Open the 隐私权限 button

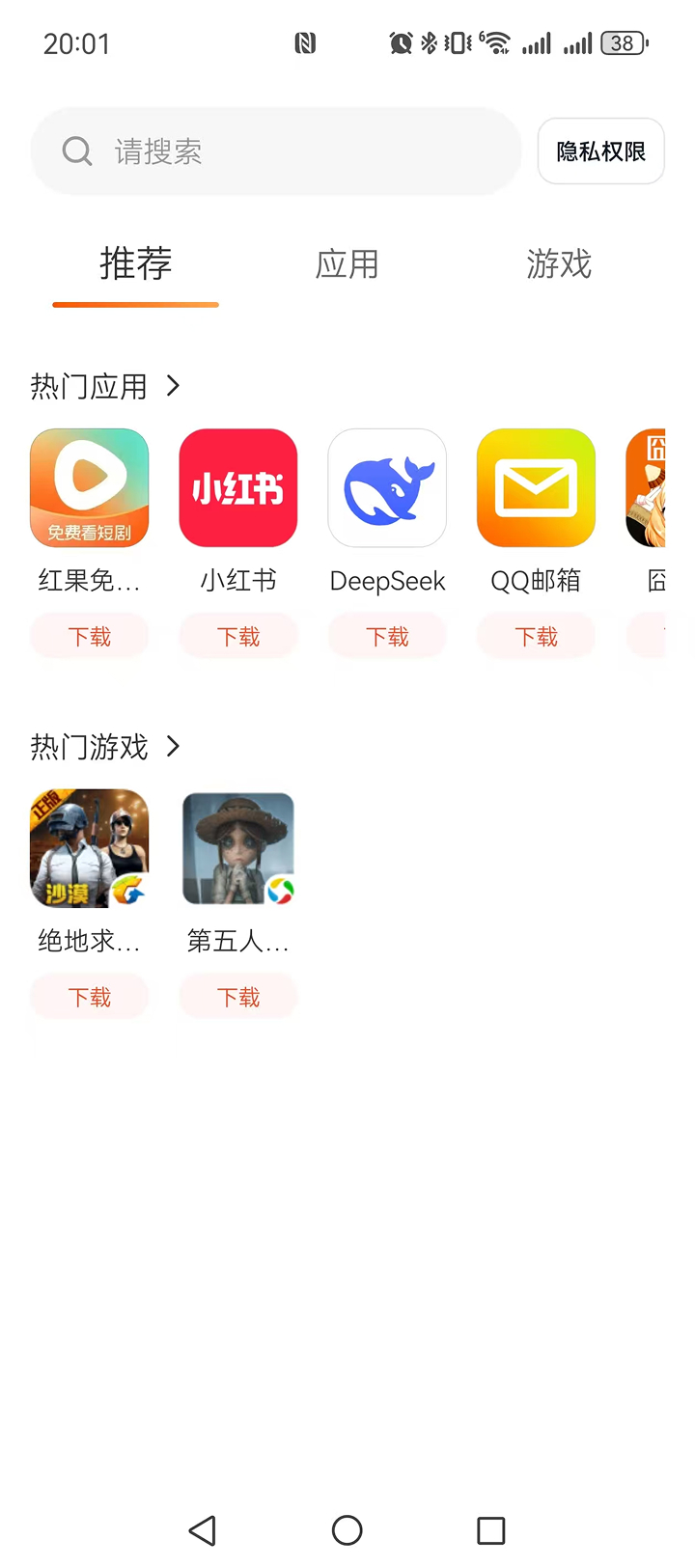click(x=600, y=151)
